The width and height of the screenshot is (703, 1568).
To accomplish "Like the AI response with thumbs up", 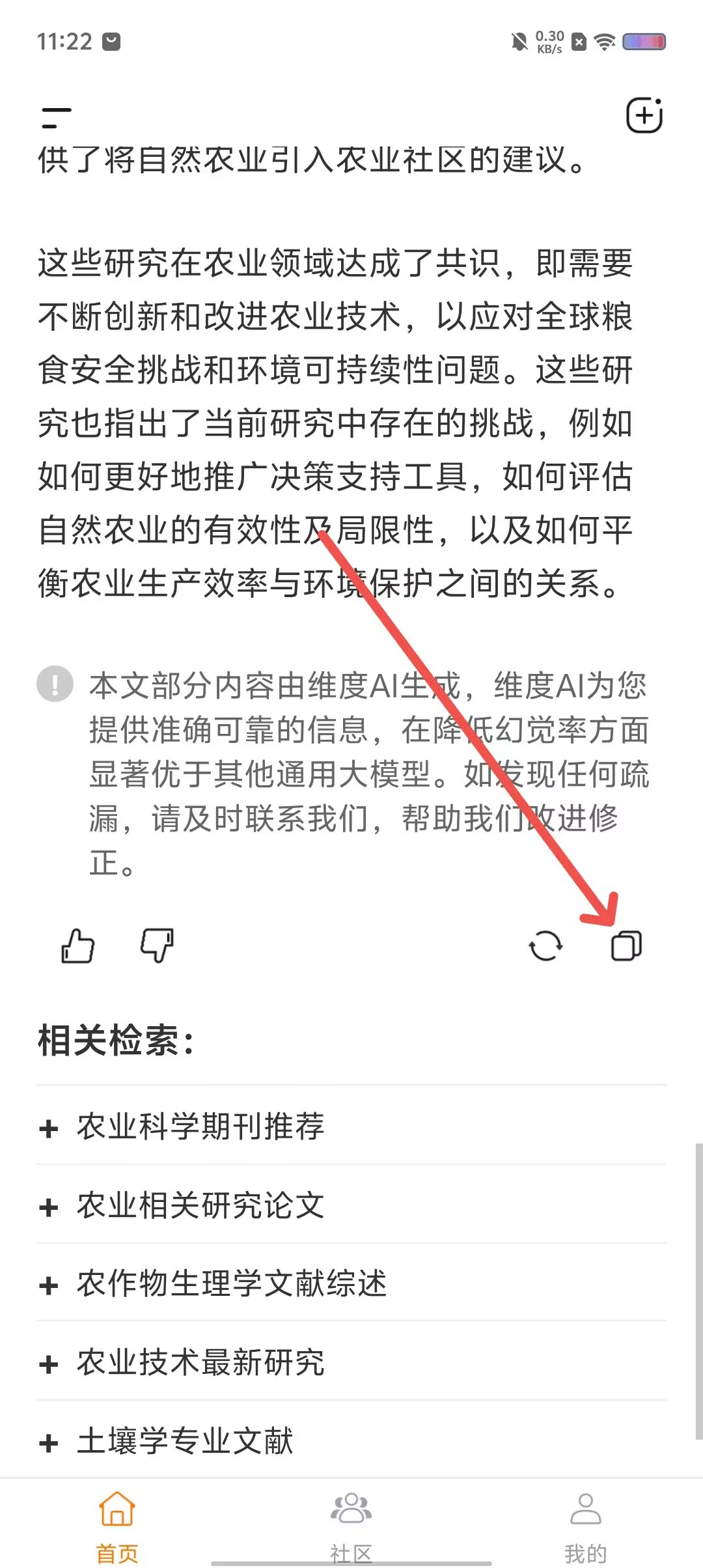I will 77,945.
